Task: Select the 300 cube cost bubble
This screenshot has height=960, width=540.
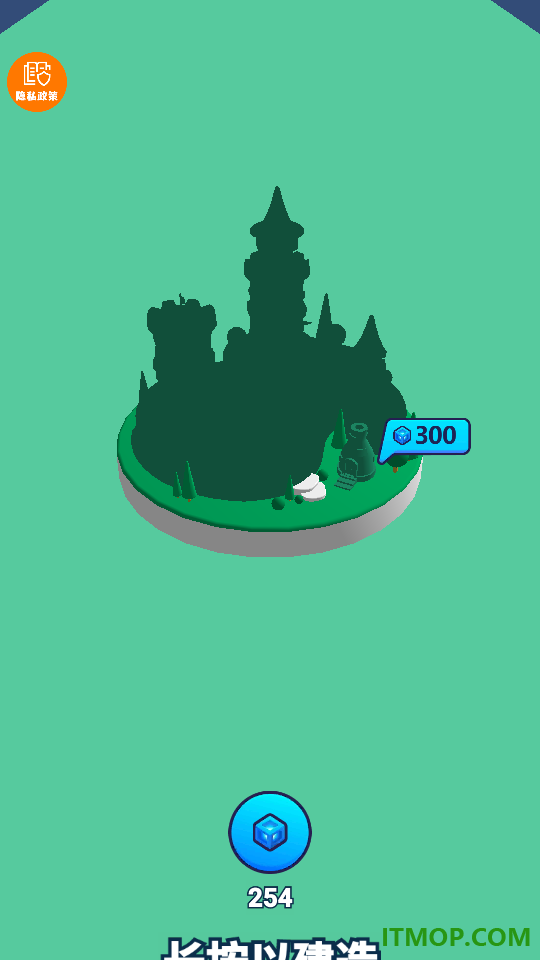Action: tap(426, 438)
